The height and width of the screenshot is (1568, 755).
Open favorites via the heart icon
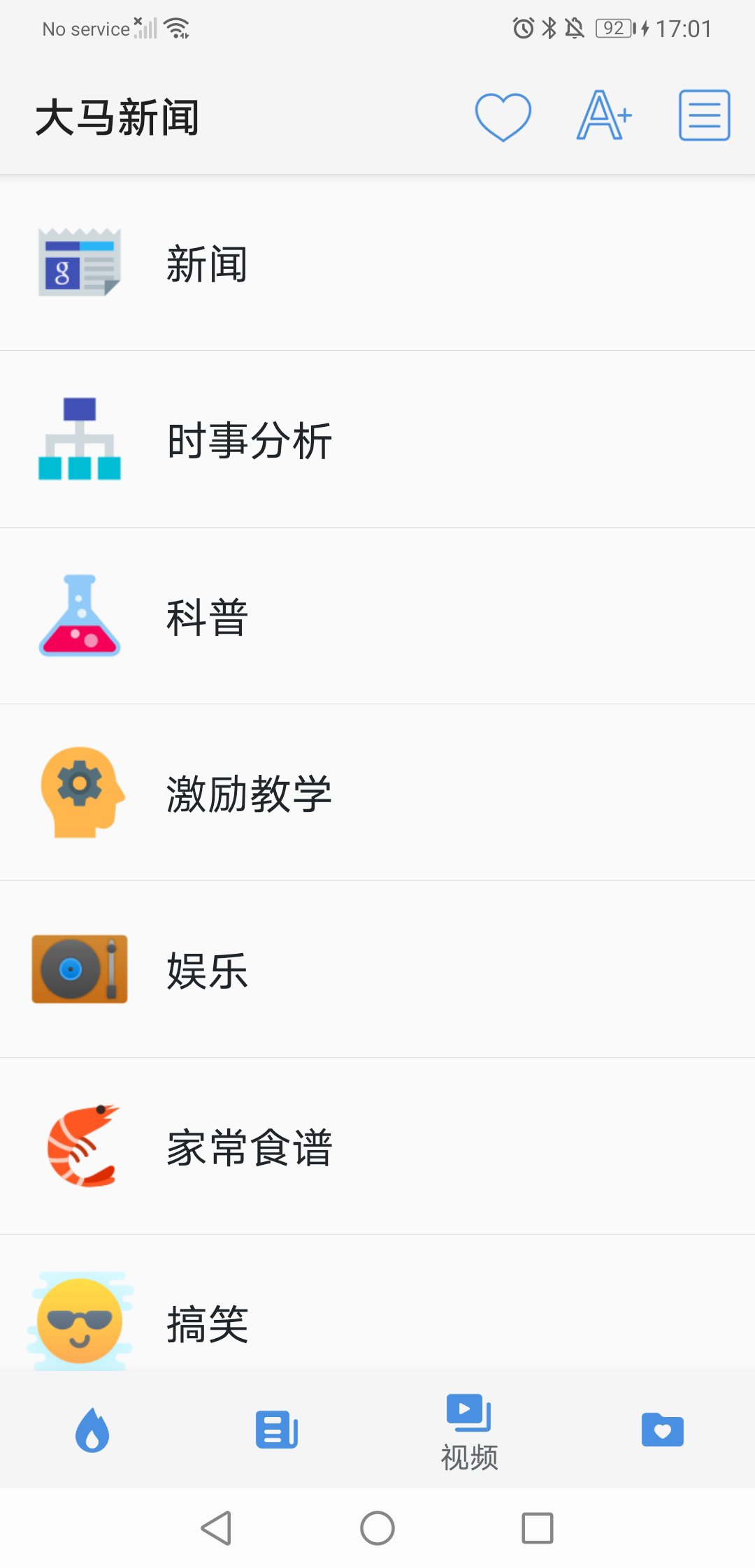(503, 117)
